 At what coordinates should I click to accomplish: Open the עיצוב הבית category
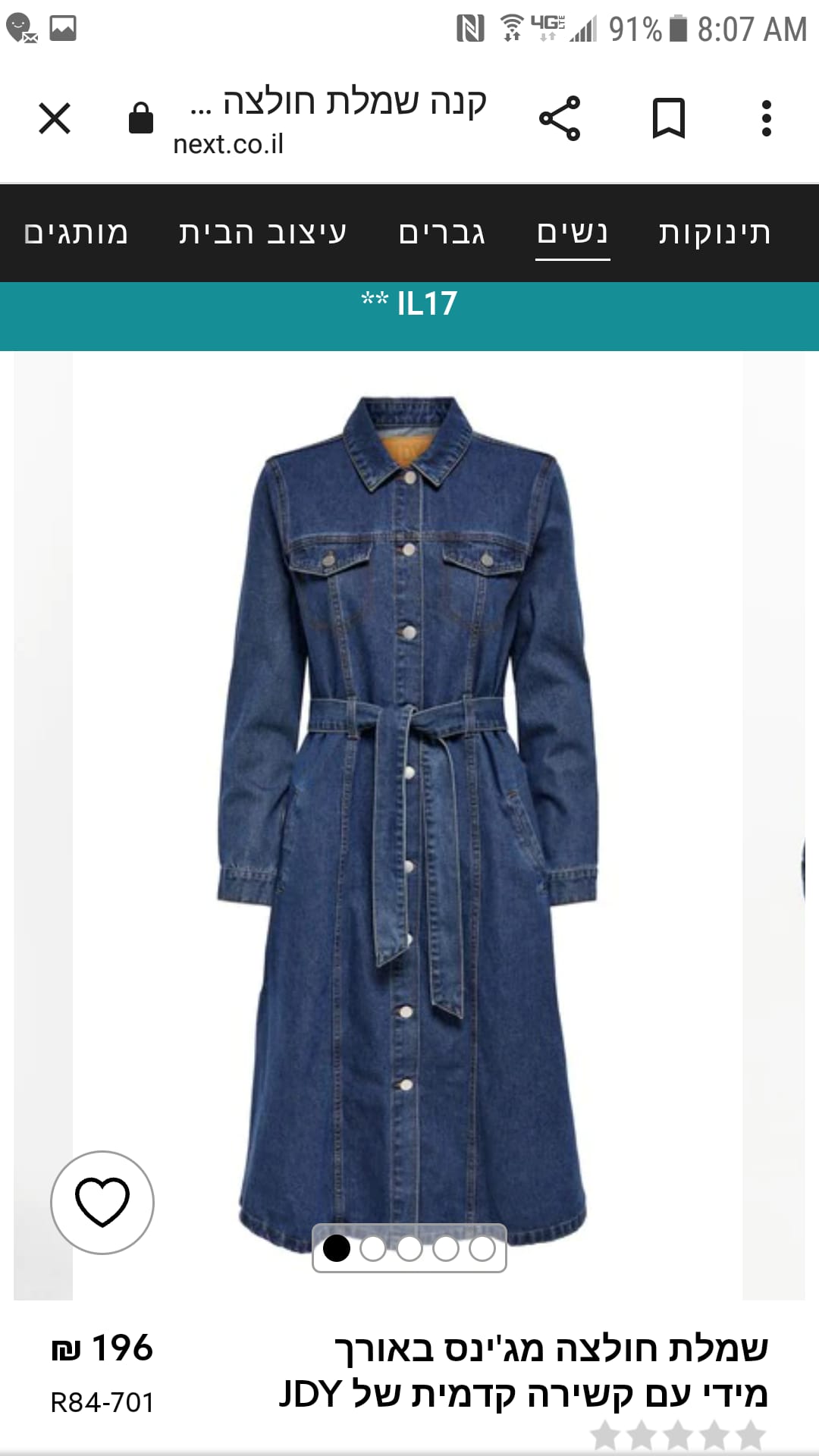click(x=262, y=233)
